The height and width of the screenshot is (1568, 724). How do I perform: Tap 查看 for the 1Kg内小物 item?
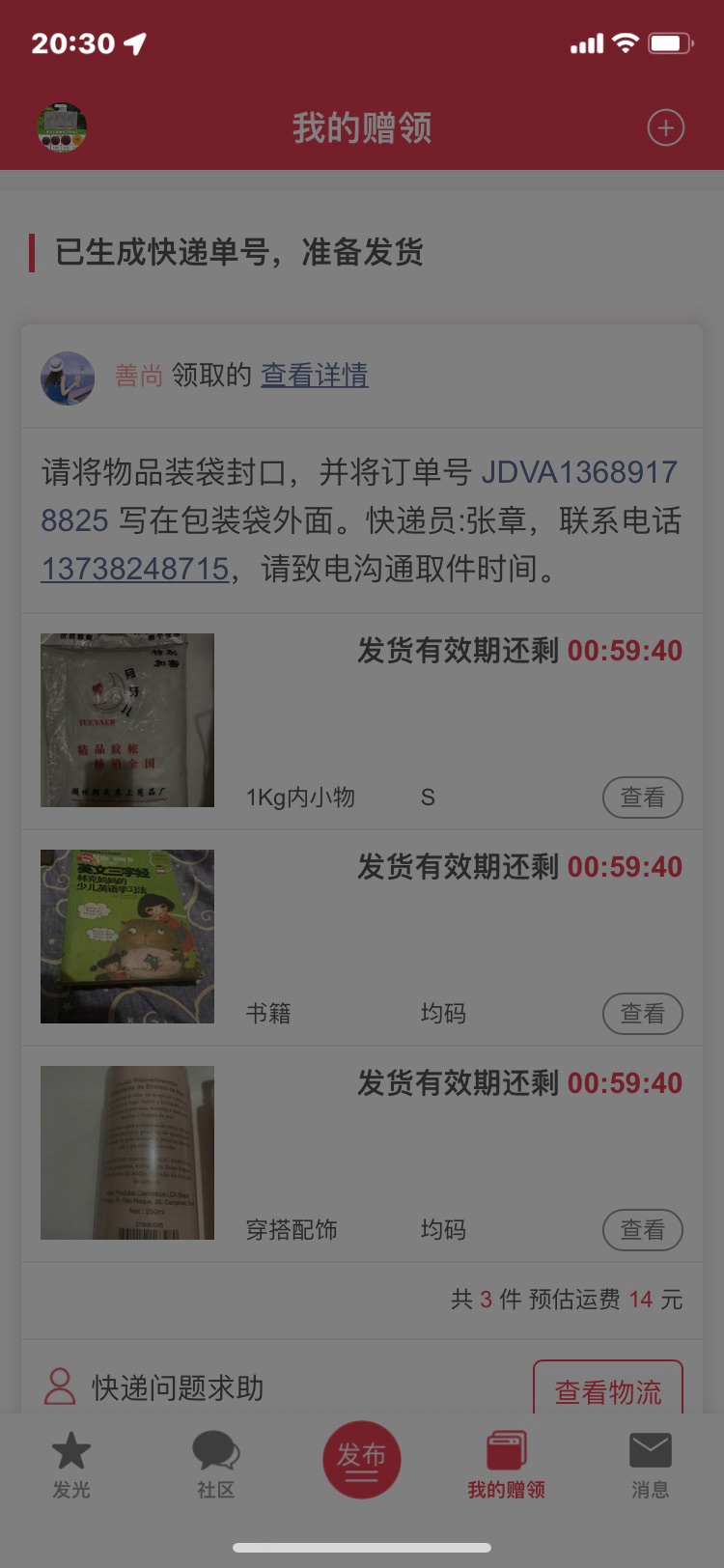click(x=642, y=798)
